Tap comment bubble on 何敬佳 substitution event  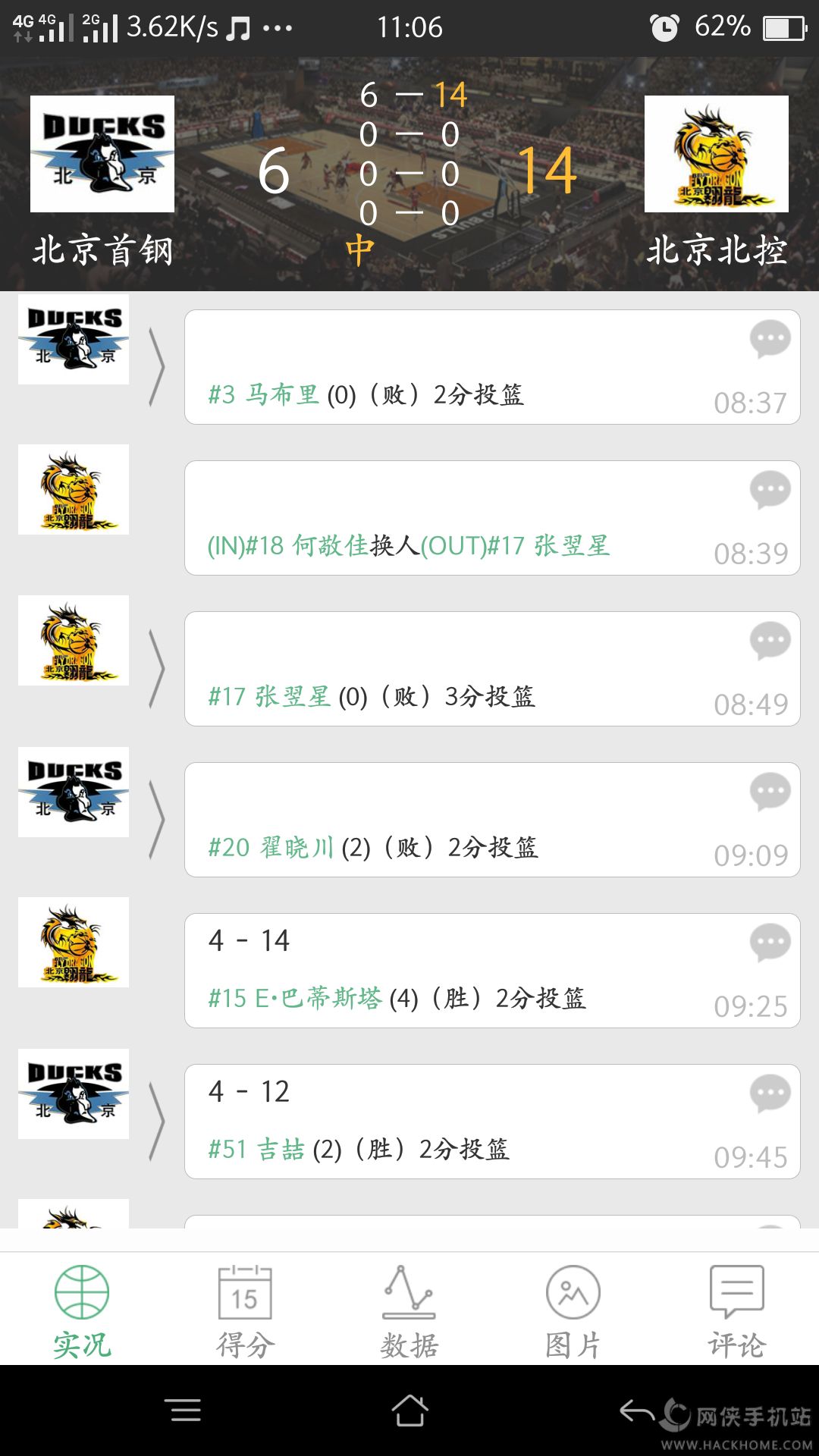point(770,490)
